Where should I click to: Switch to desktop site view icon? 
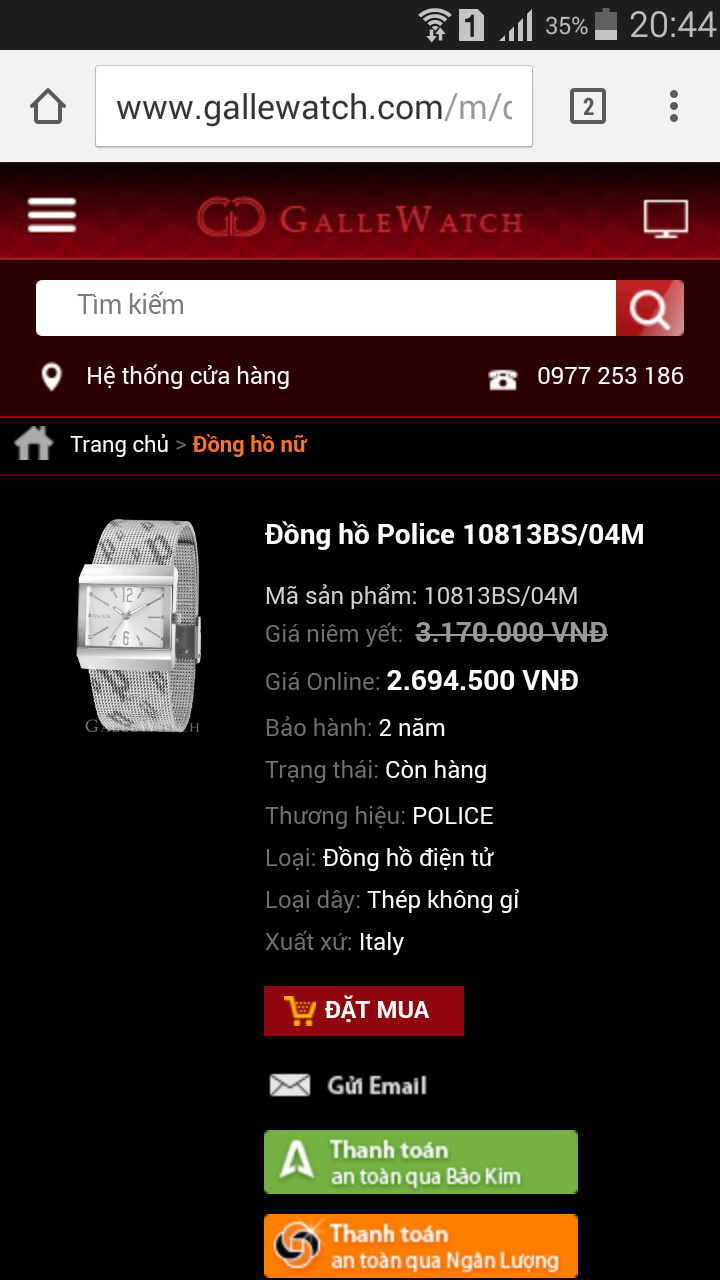coord(665,218)
